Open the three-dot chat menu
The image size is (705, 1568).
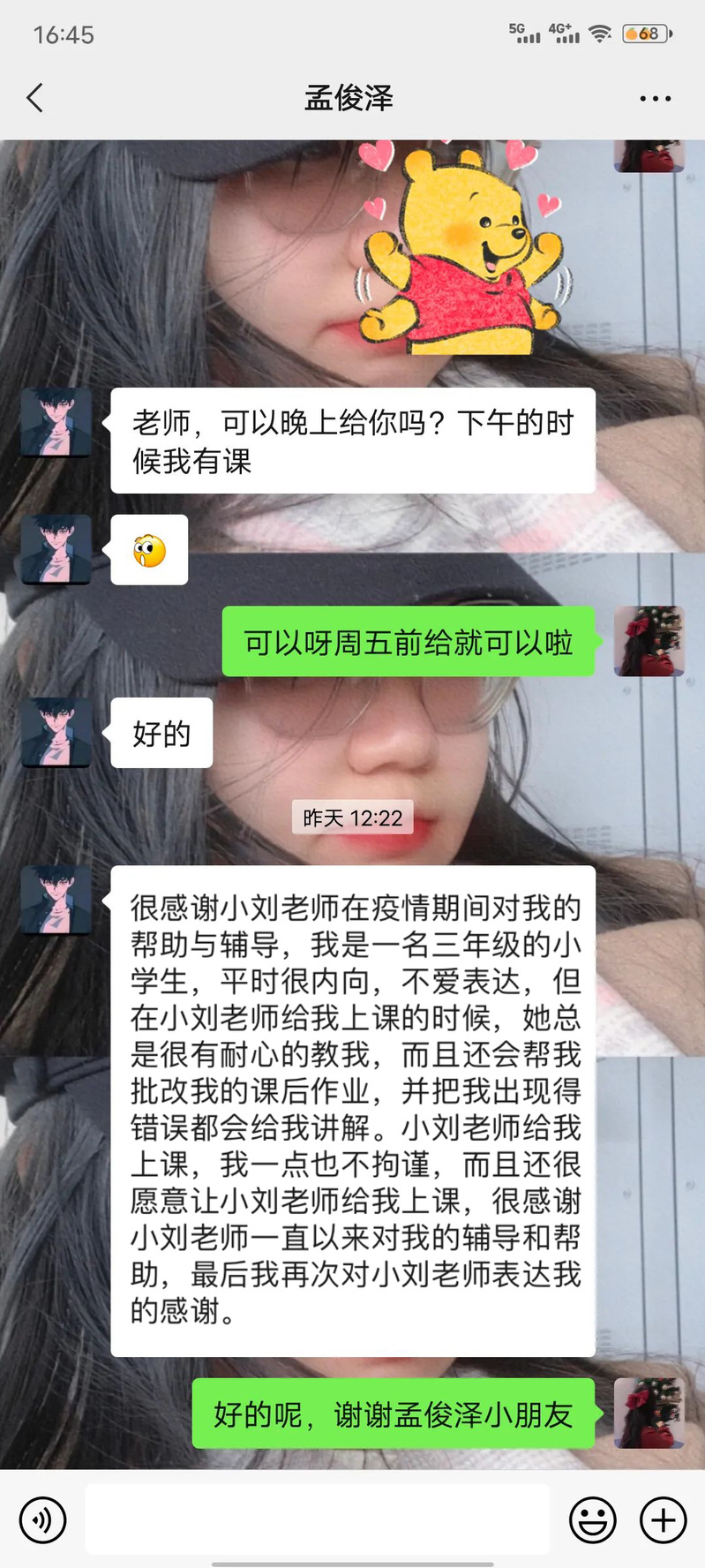pos(655,98)
